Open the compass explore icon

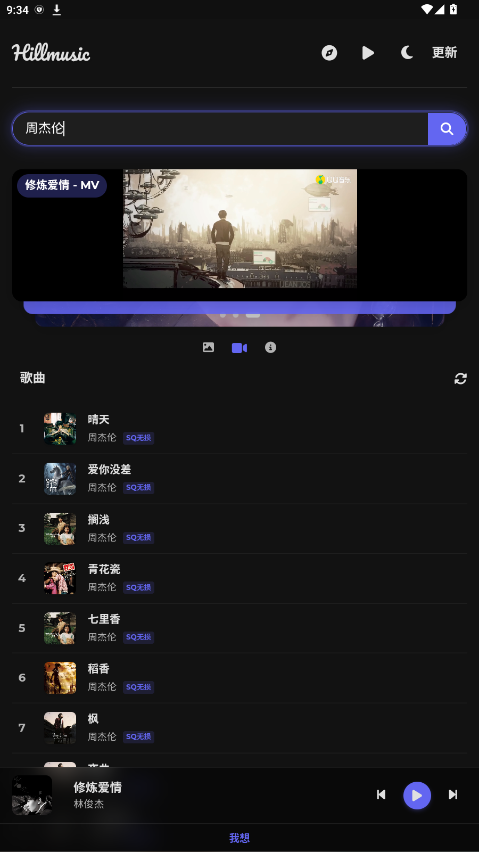pyautogui.click(x=329, y=53)
